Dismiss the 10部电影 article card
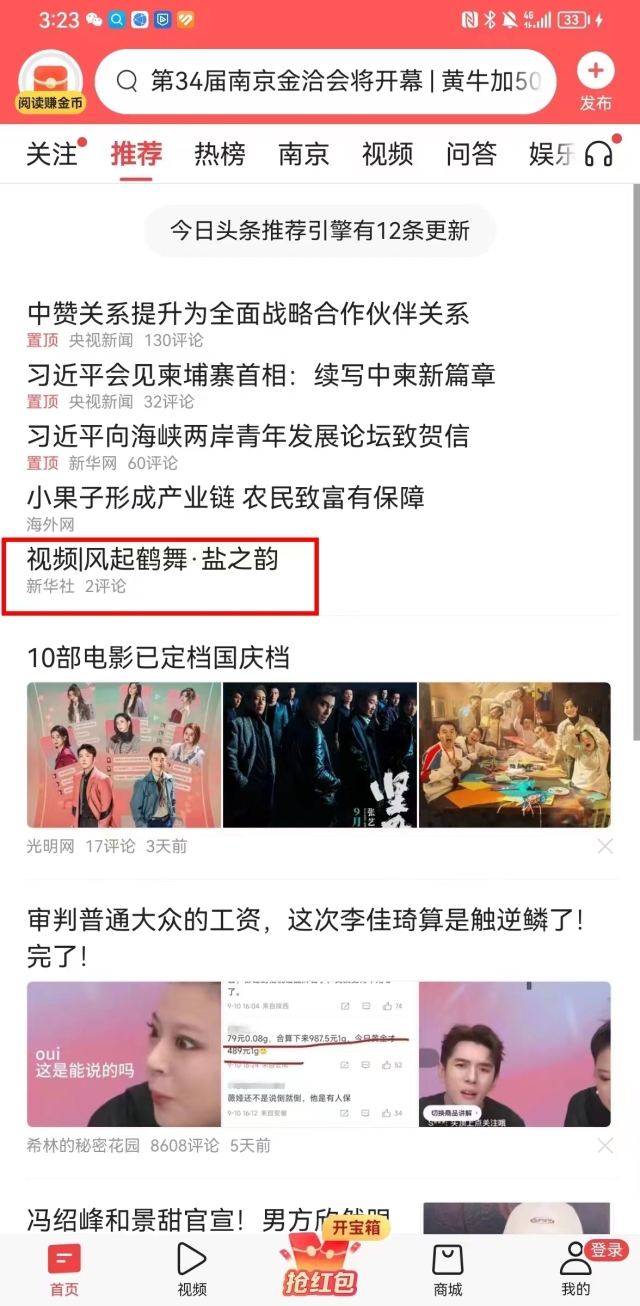This screenshot has width=640, height=1306. (604, 846)
